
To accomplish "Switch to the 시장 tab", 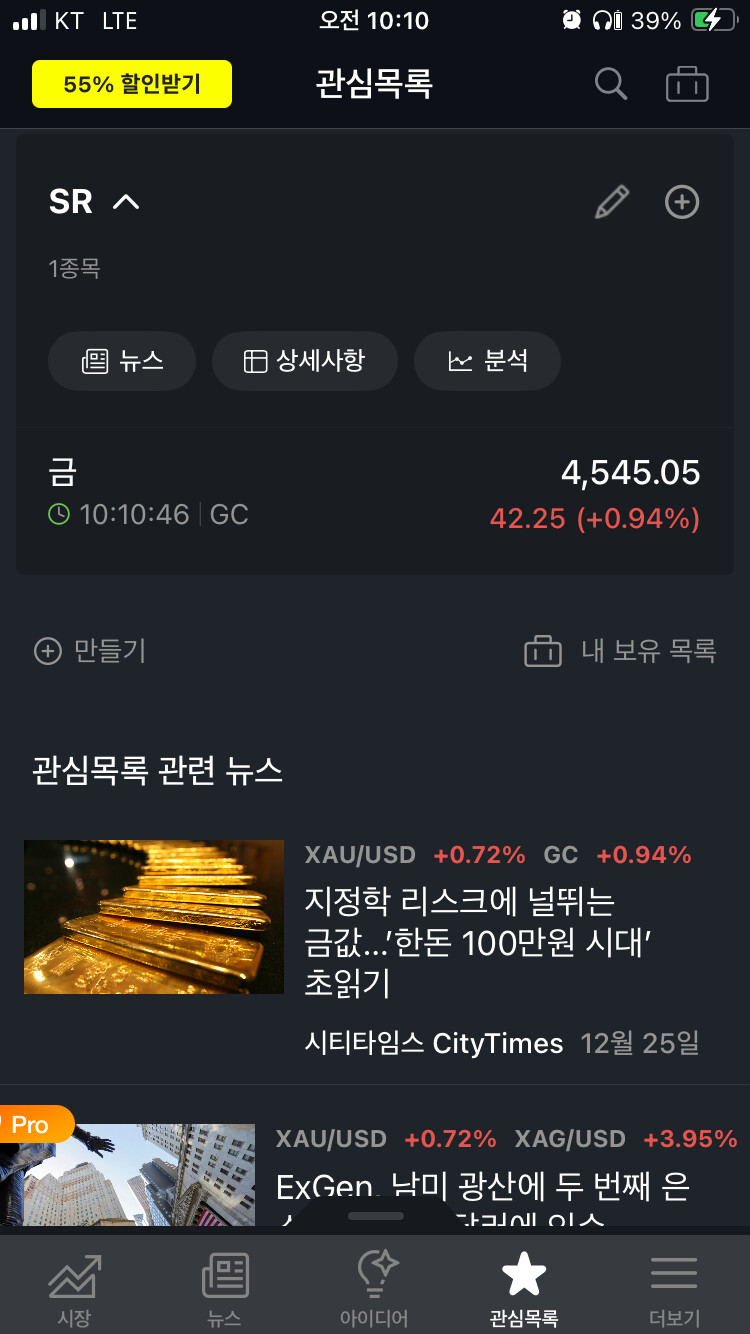I will pos(74,1289).
